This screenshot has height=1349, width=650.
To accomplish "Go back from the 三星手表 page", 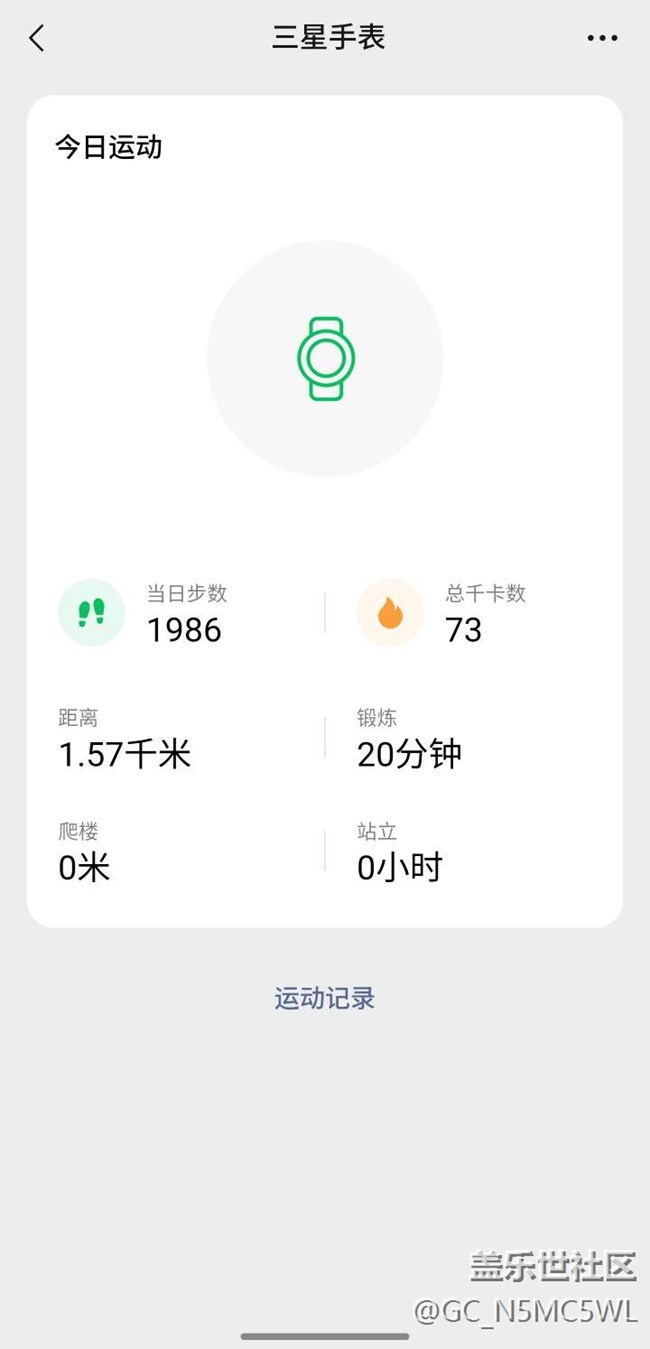I will tap(37, 39).
